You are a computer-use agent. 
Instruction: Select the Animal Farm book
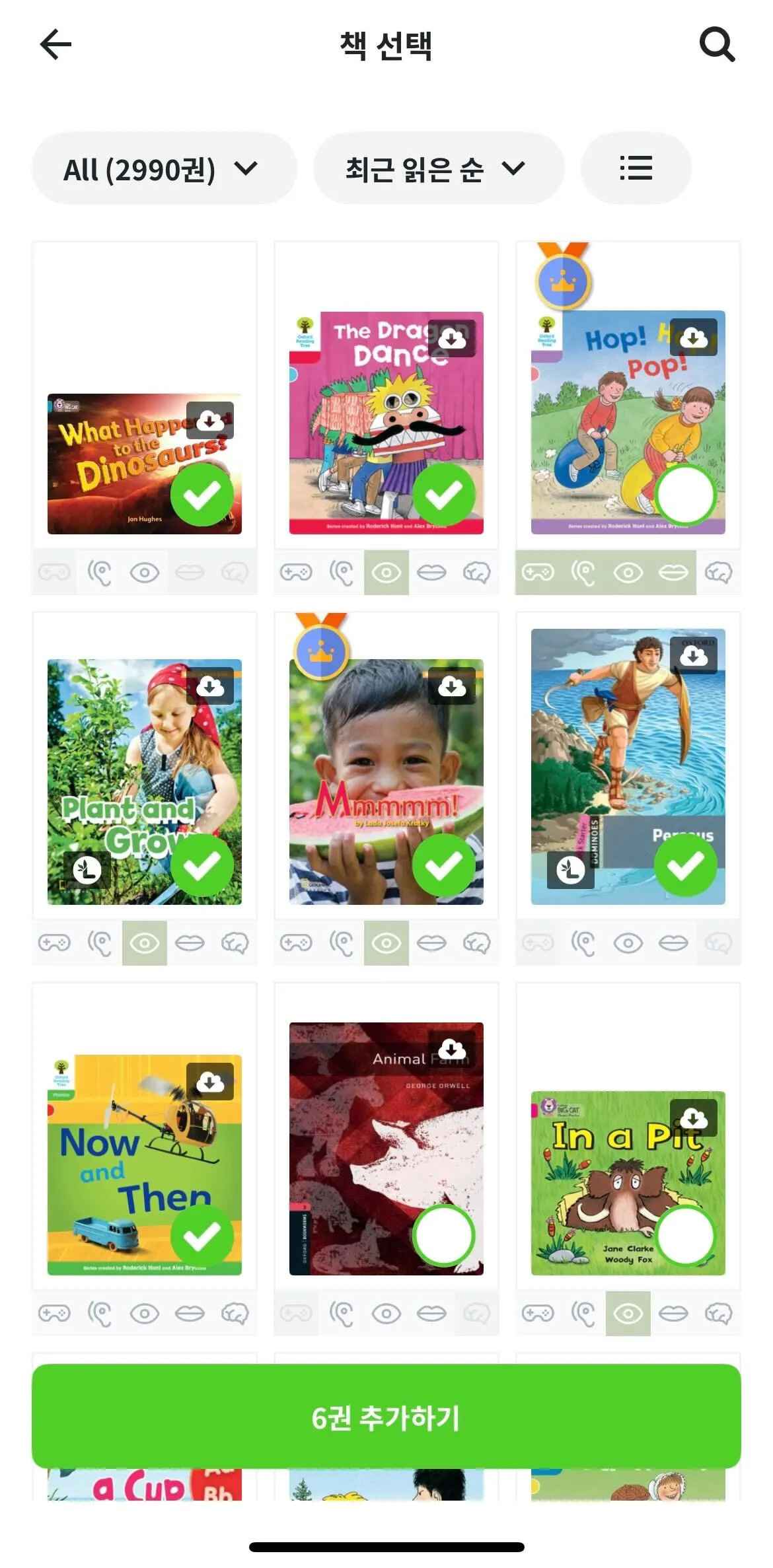pos(443,1236)
